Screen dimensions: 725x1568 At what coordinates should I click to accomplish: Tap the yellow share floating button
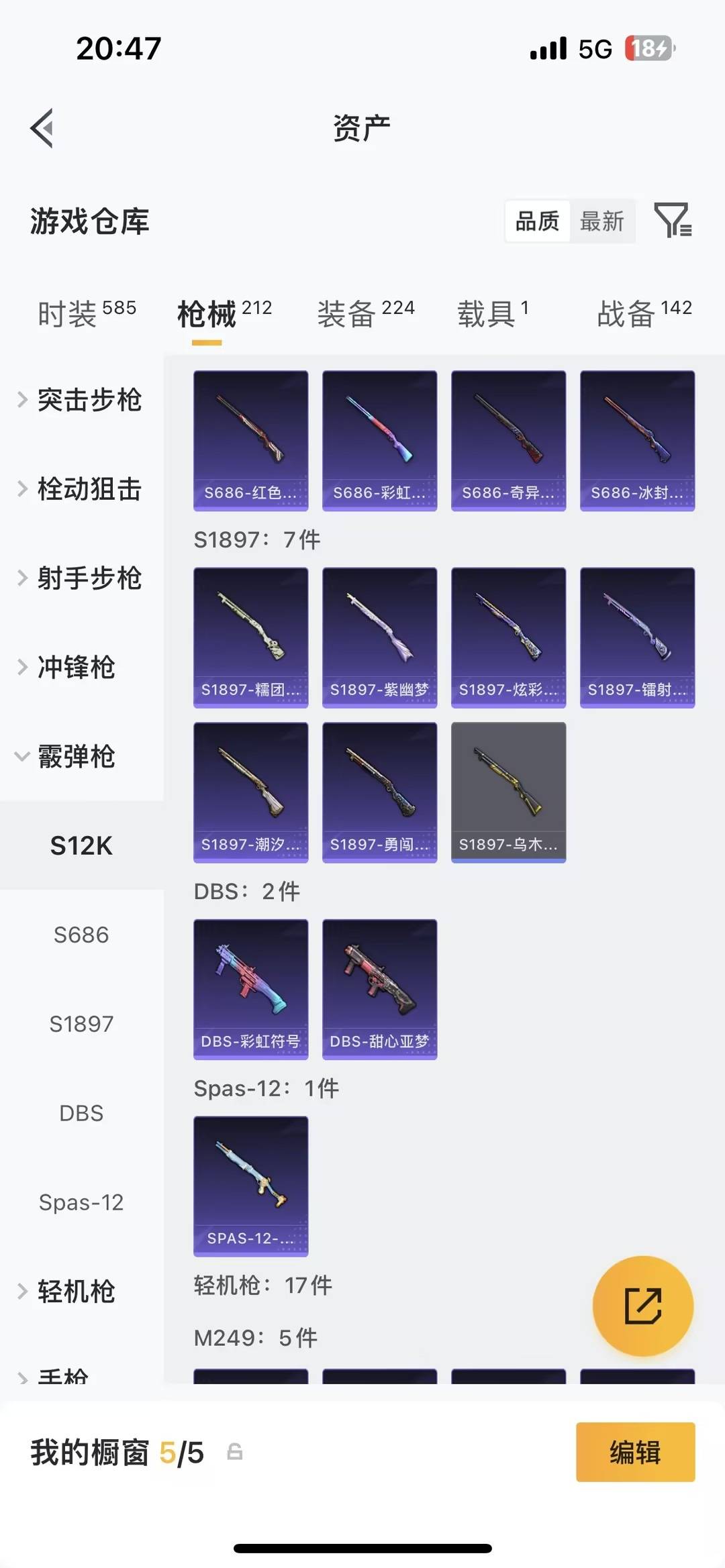tap(642, 1306)
